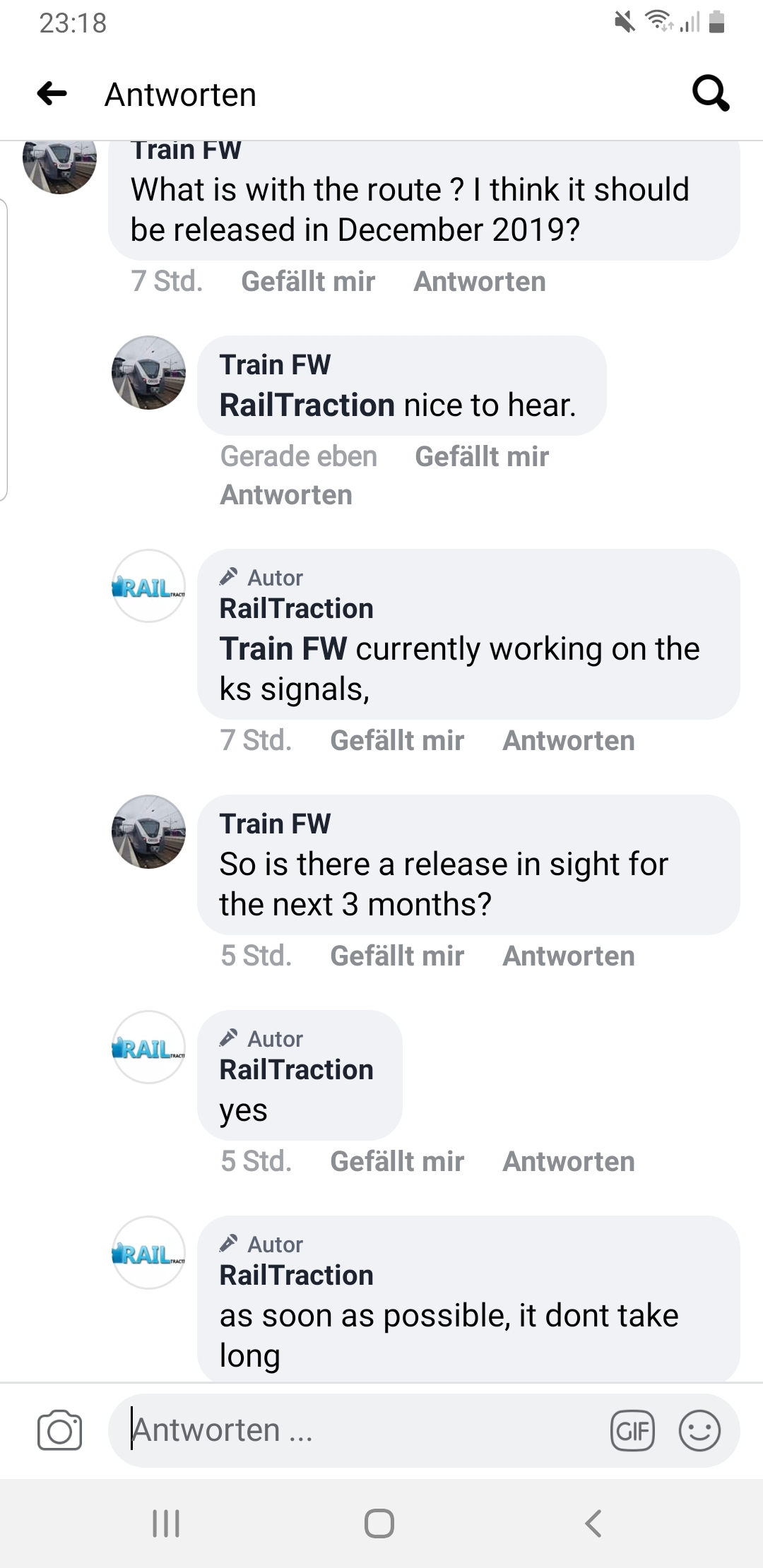763x1568 pixels.
Task: Reply to the "December 2019" comment
Action: (479, 281)
